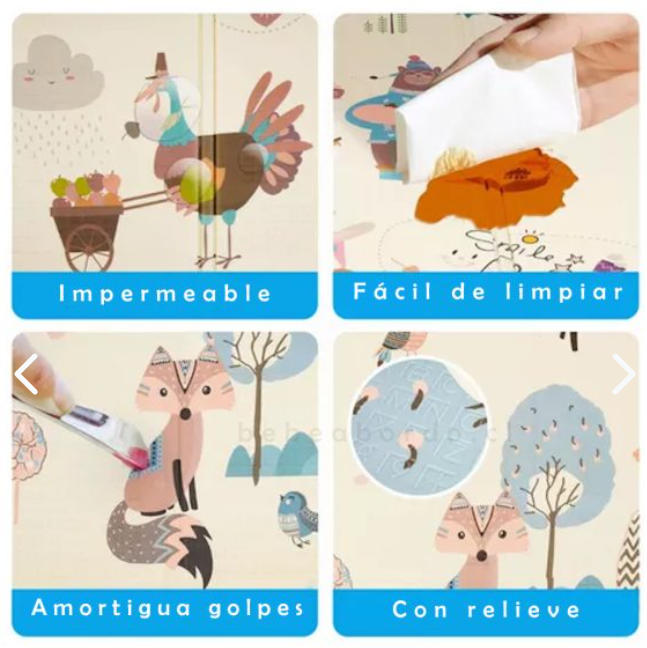The image size is (647, 648).
Task: Go to the previous product image
Action: click(25, 375)
